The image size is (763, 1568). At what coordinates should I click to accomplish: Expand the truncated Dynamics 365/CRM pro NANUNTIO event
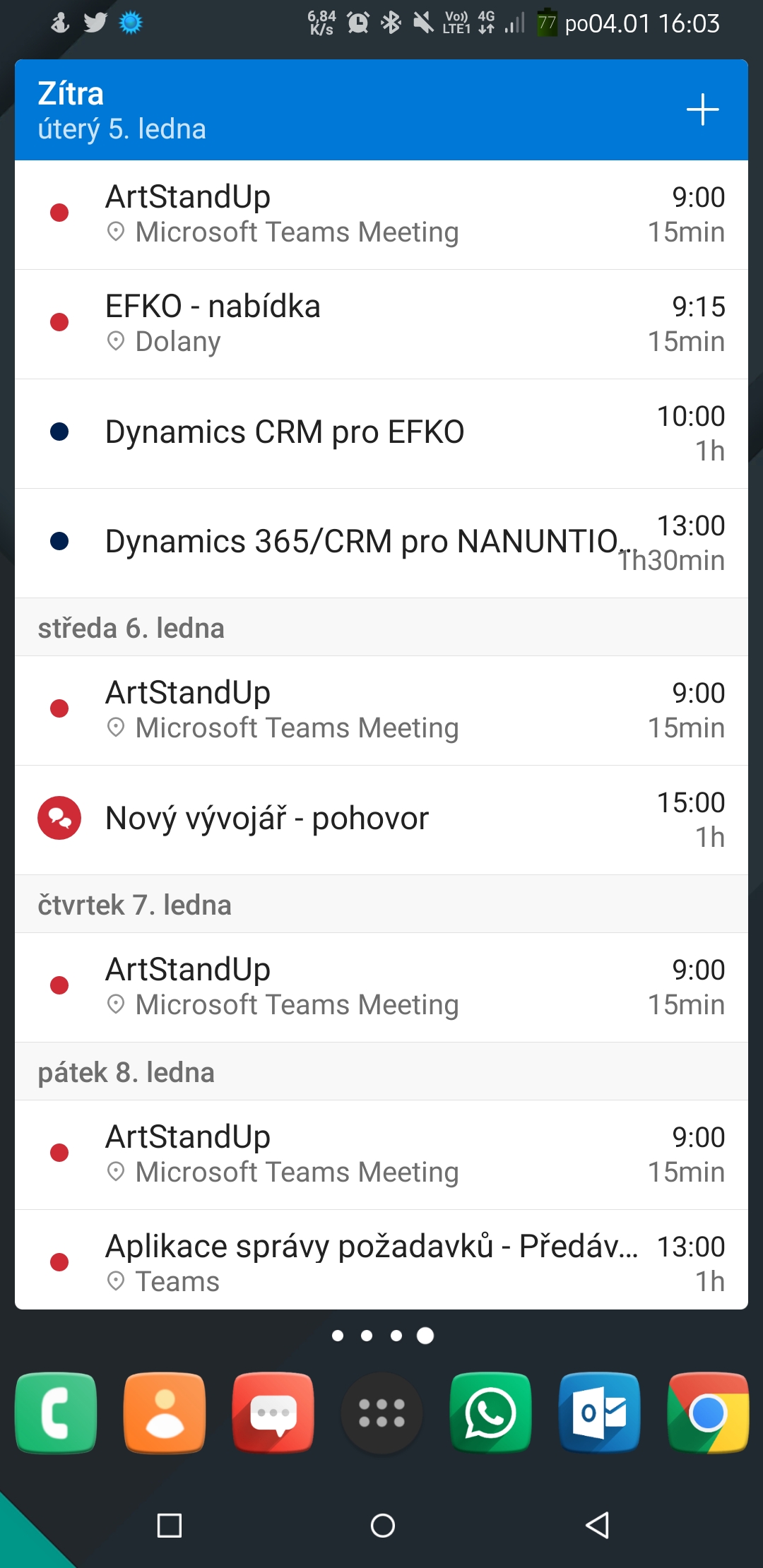click(381, 542)
